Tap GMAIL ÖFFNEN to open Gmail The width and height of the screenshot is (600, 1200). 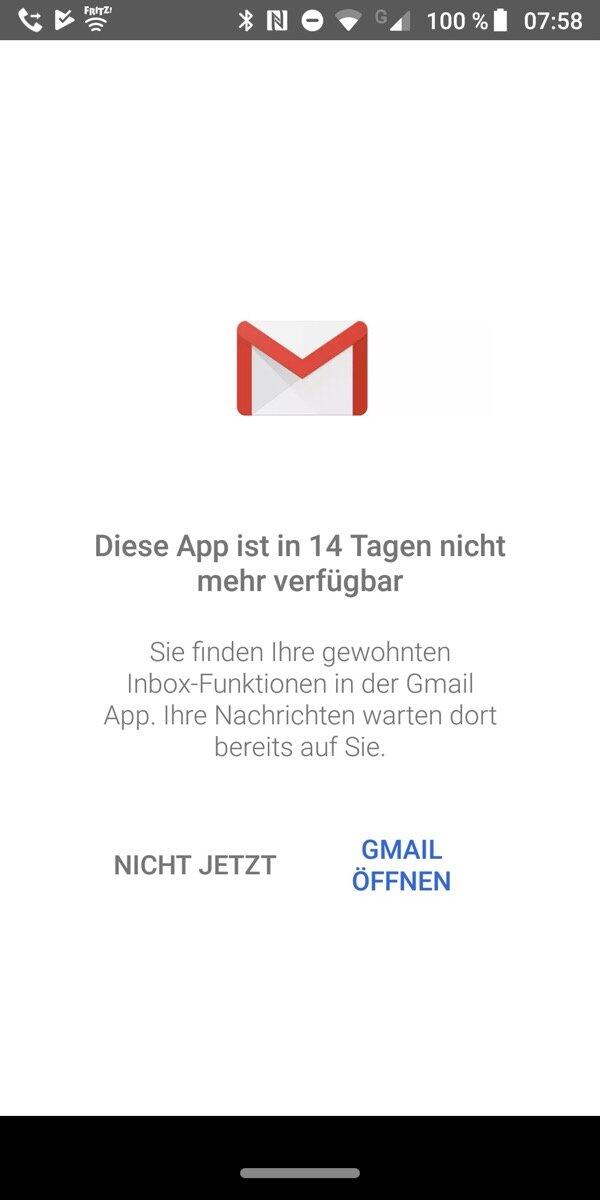(x=401, y=865)
